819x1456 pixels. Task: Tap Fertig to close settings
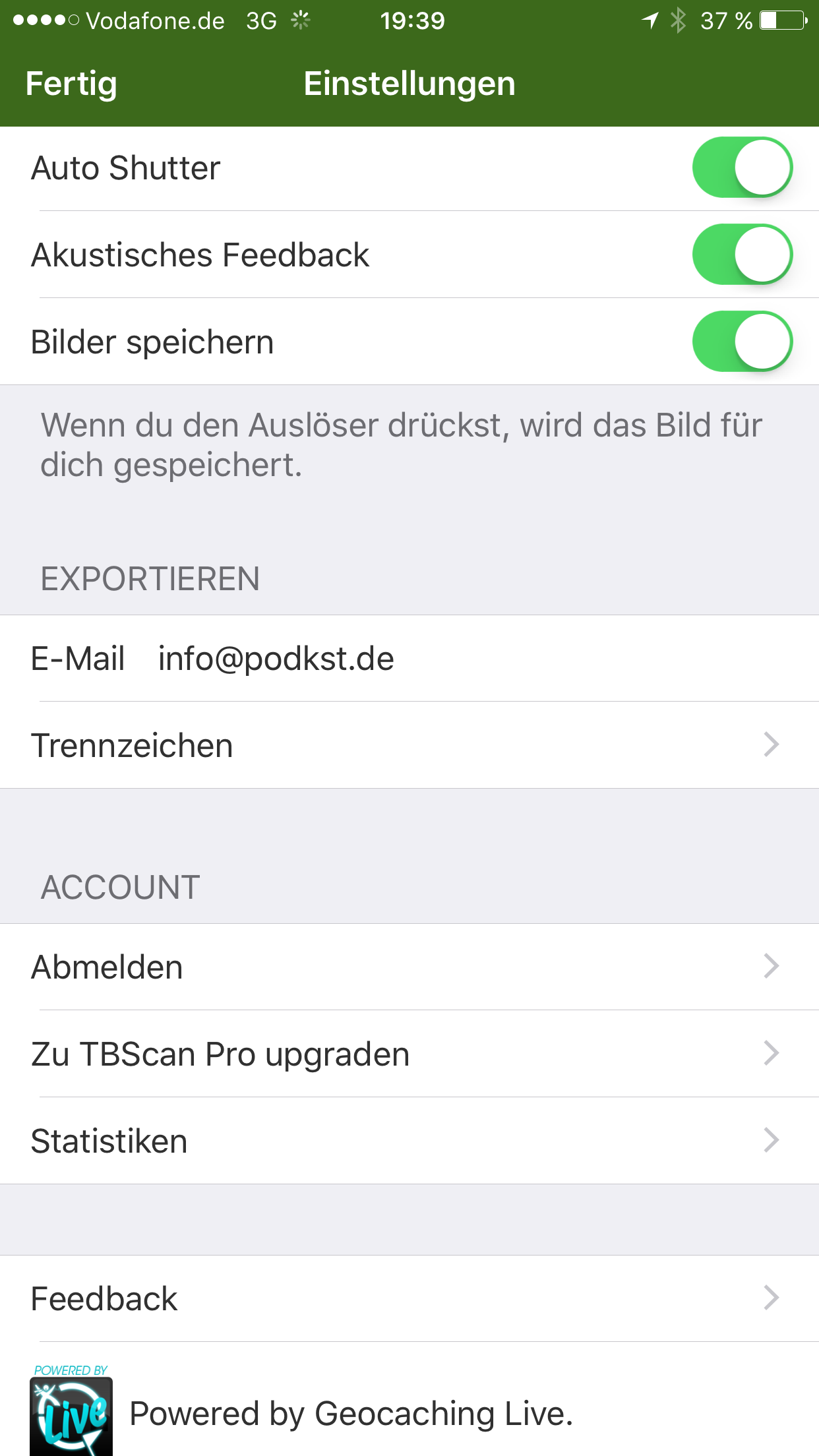tap(71, 84)
